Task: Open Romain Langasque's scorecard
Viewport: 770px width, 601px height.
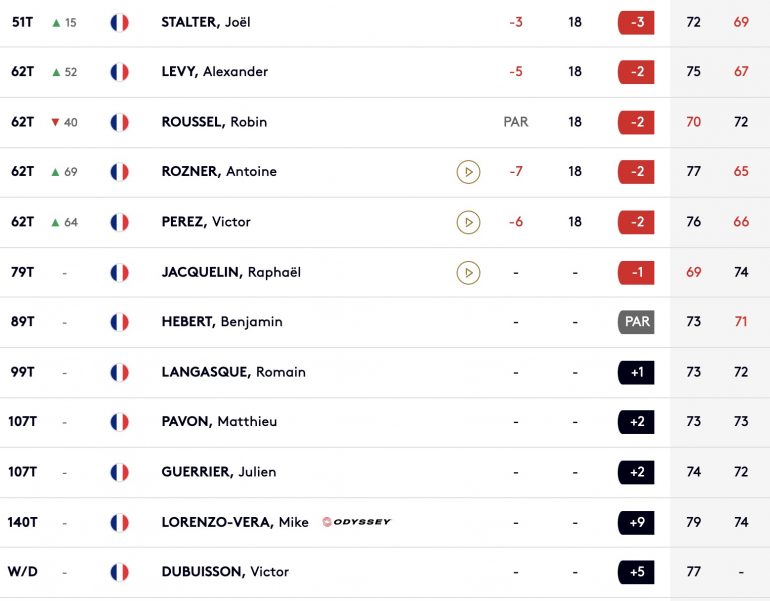Action: [x=233, y=372]
